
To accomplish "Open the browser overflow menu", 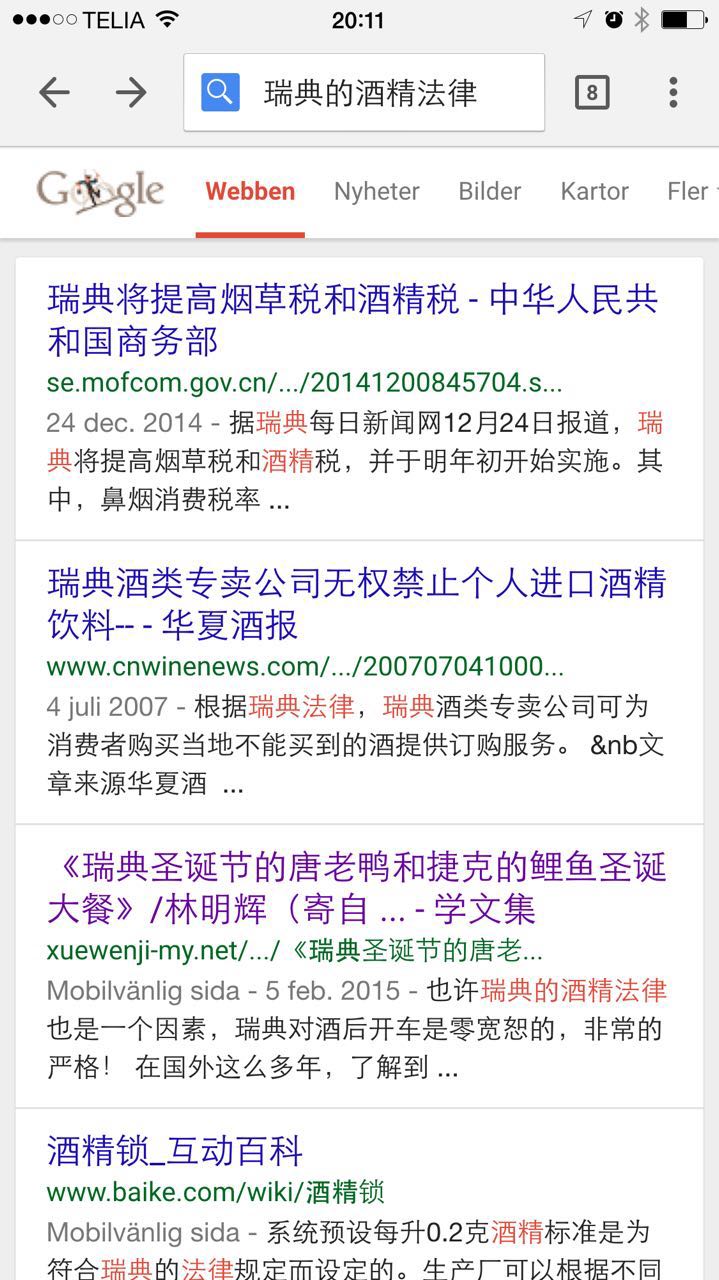I will (673, 93).
